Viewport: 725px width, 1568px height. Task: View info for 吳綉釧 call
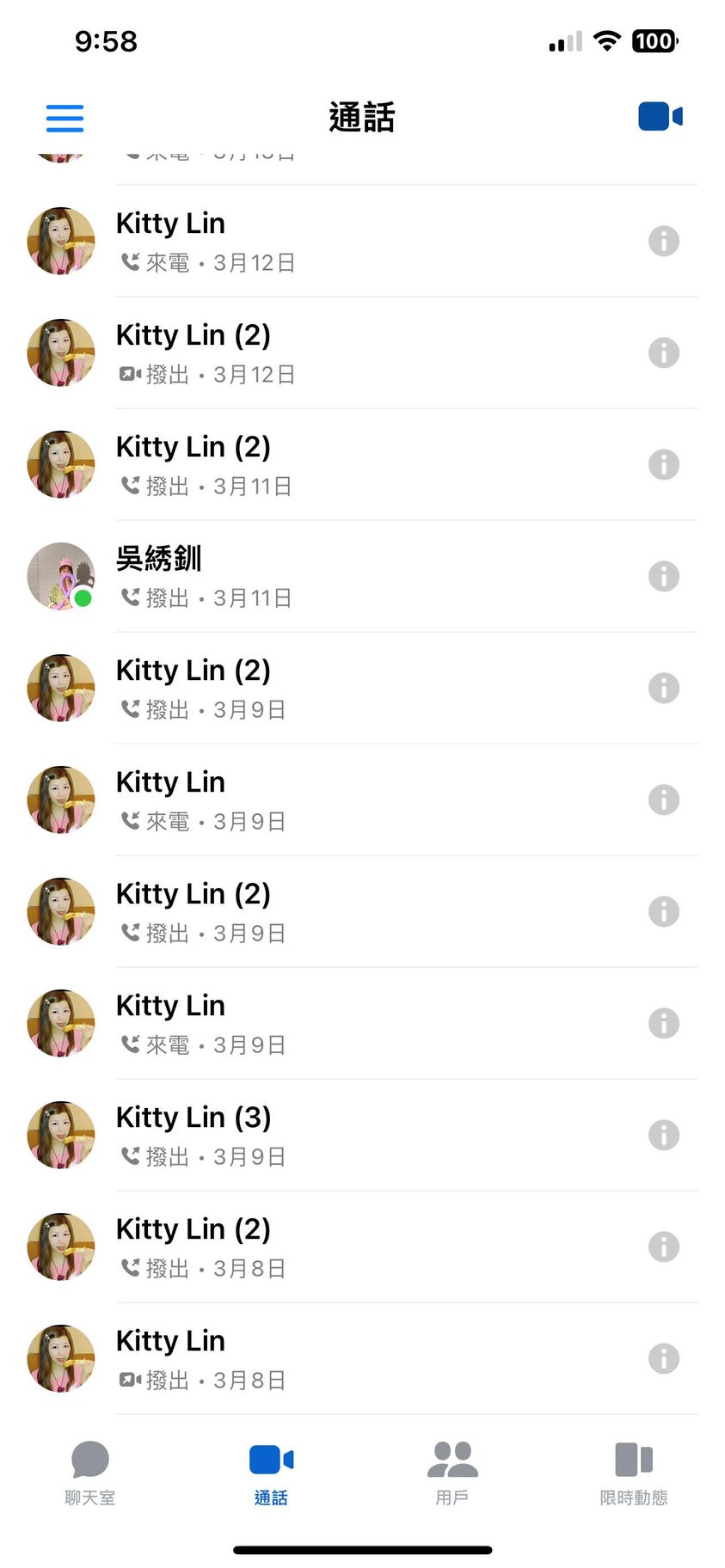(663, 576)
